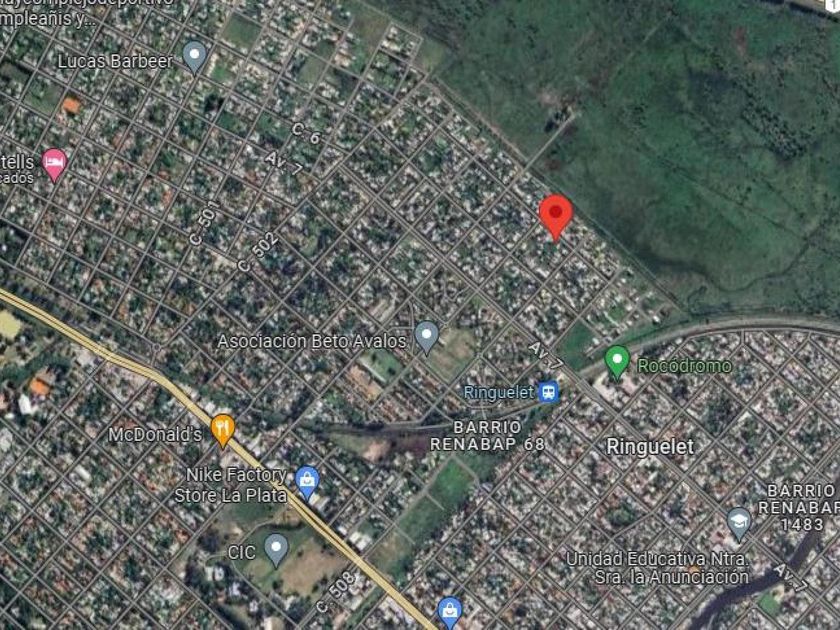
Task: Open the green Rocódromo marker
Action: (x=617, y=362)
